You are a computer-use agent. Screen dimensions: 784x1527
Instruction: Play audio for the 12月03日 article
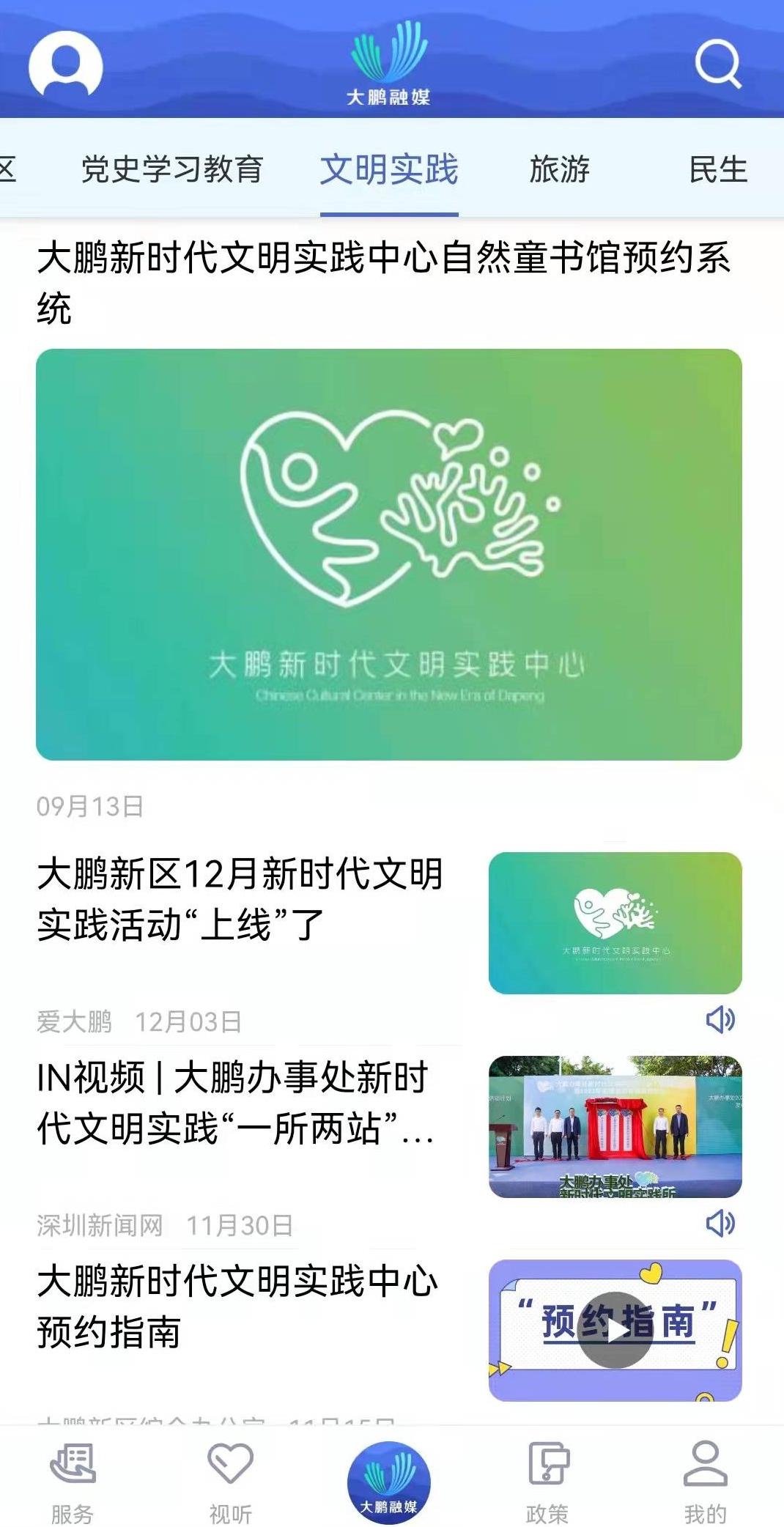[720, 1019]
